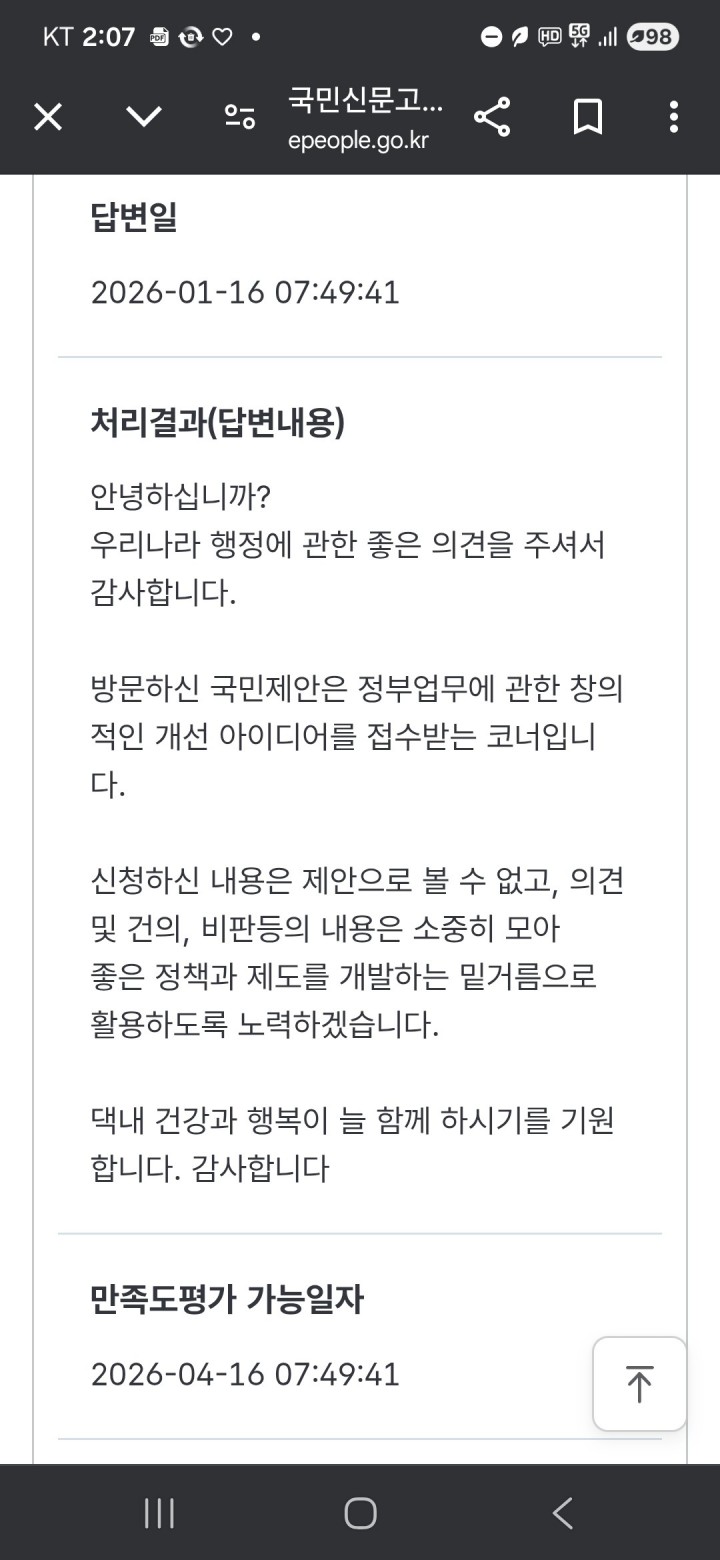Go to the home screen via the navigation bar

pos(360,1513)
